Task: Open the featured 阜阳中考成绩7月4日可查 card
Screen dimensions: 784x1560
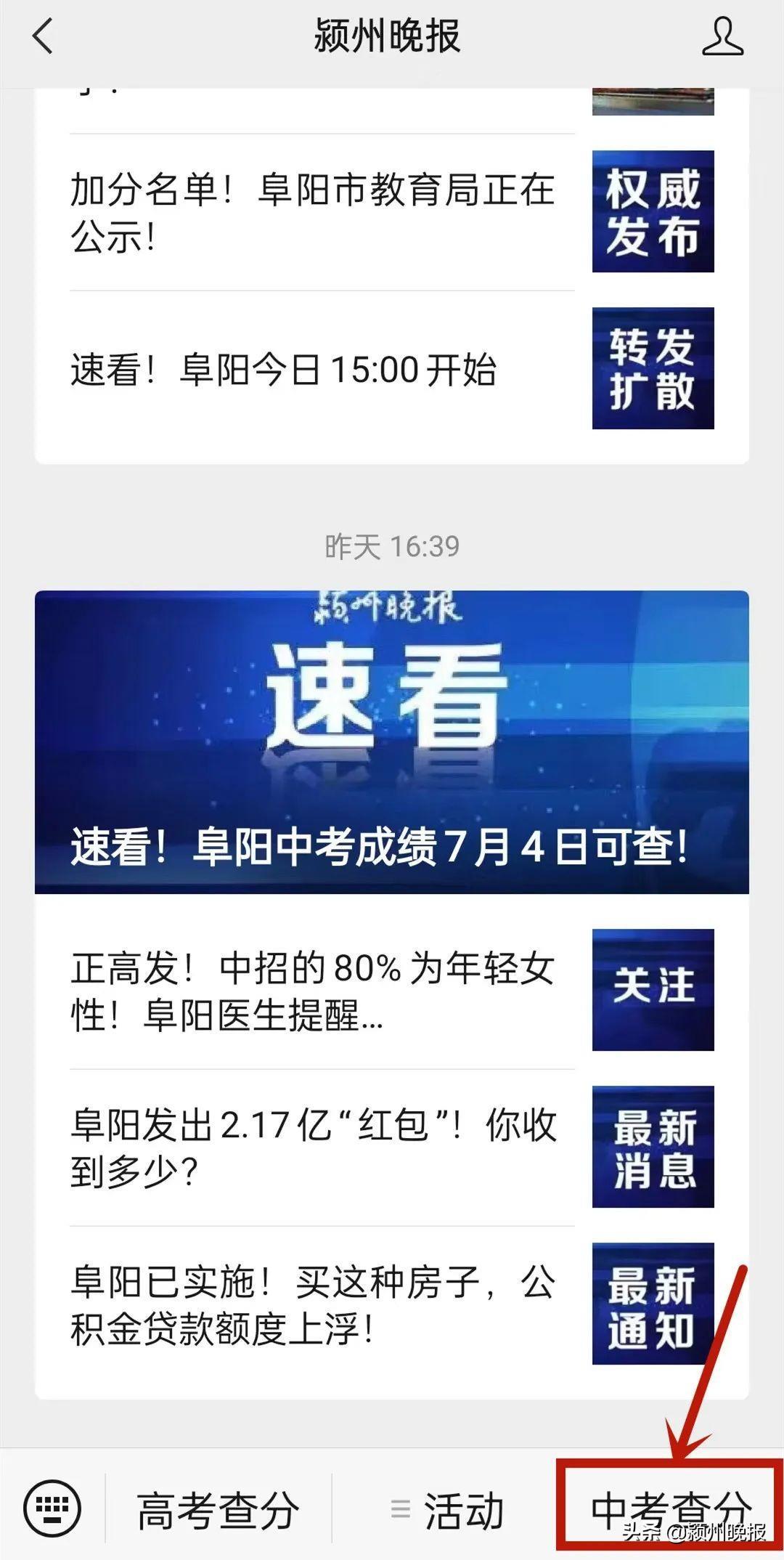Action: (392, 741)
